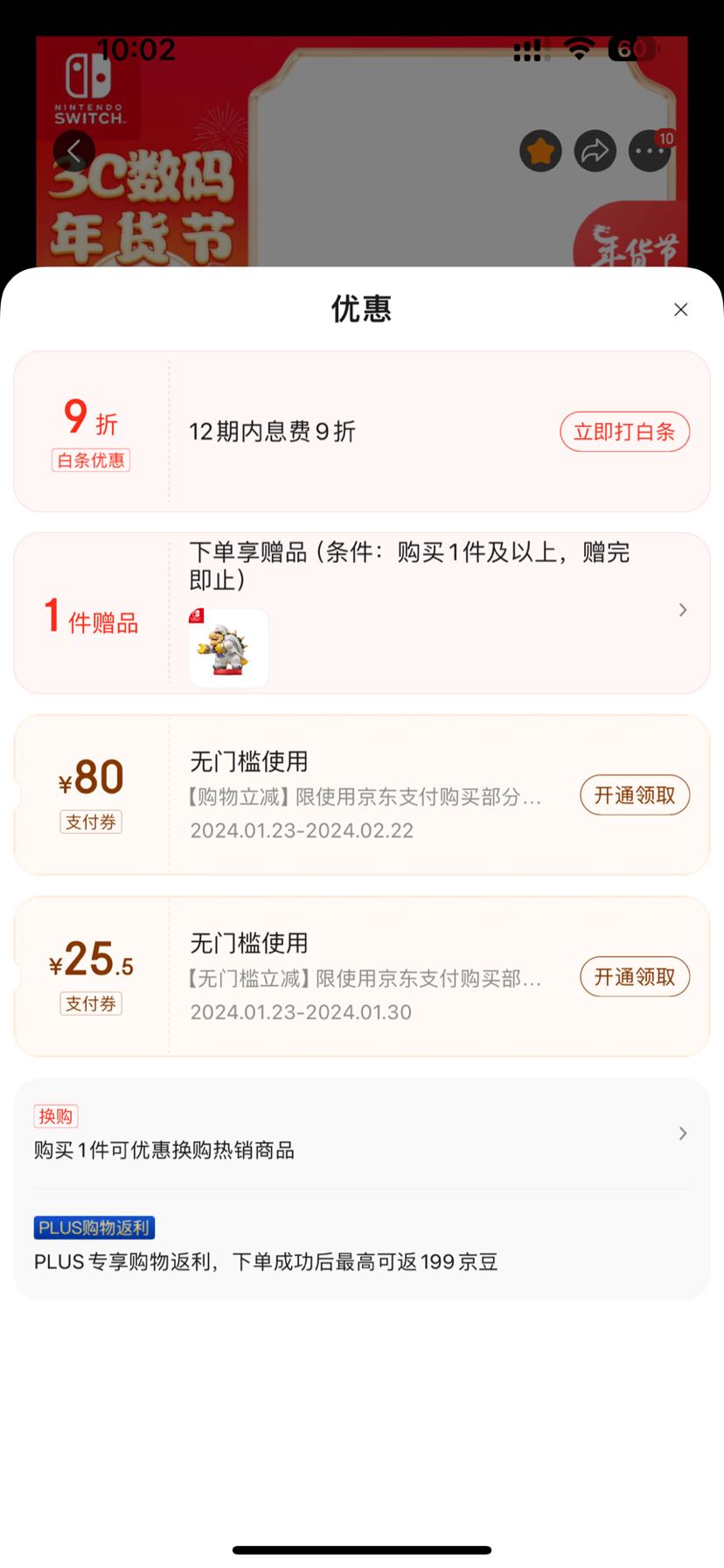This screenshot has height=1568, width=724.
Task: Open the ellipsis menu with the 10 badge
Action: coord(649,150)
